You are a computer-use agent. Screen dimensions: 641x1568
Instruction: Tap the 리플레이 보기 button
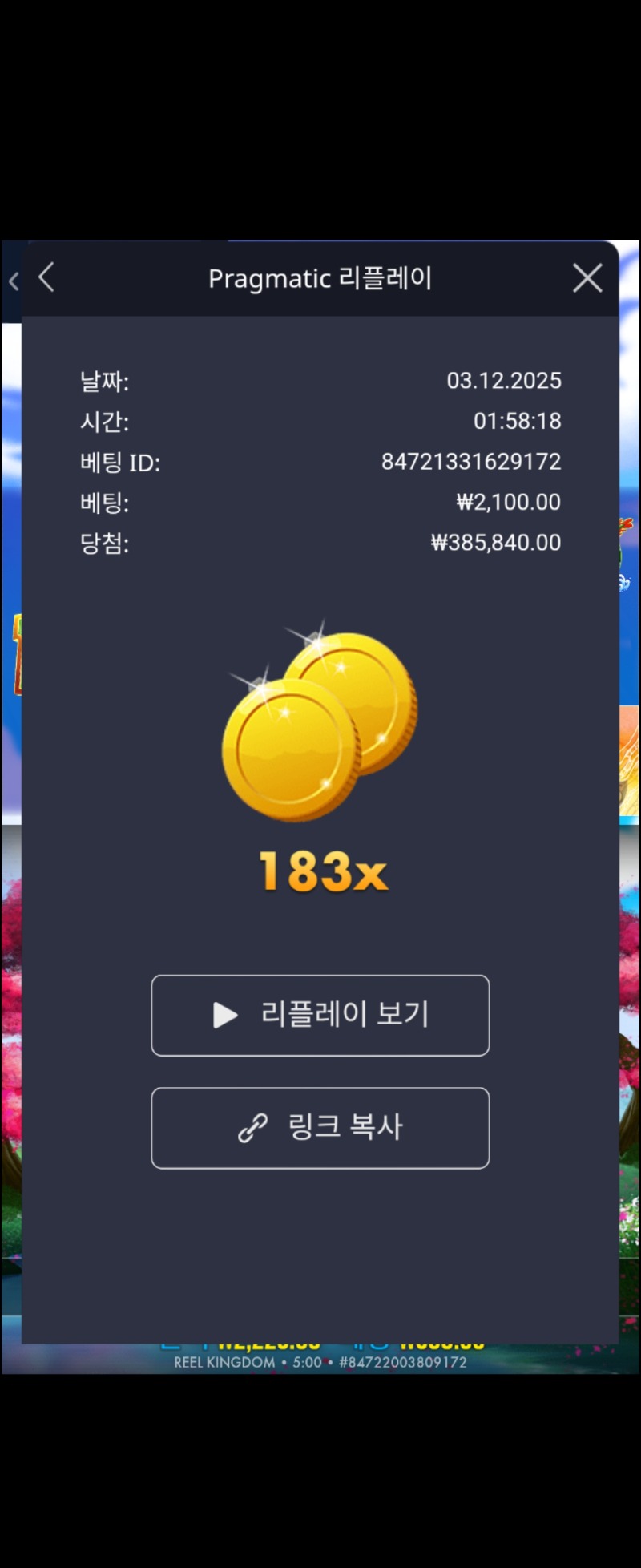(x=320, y=1015)
